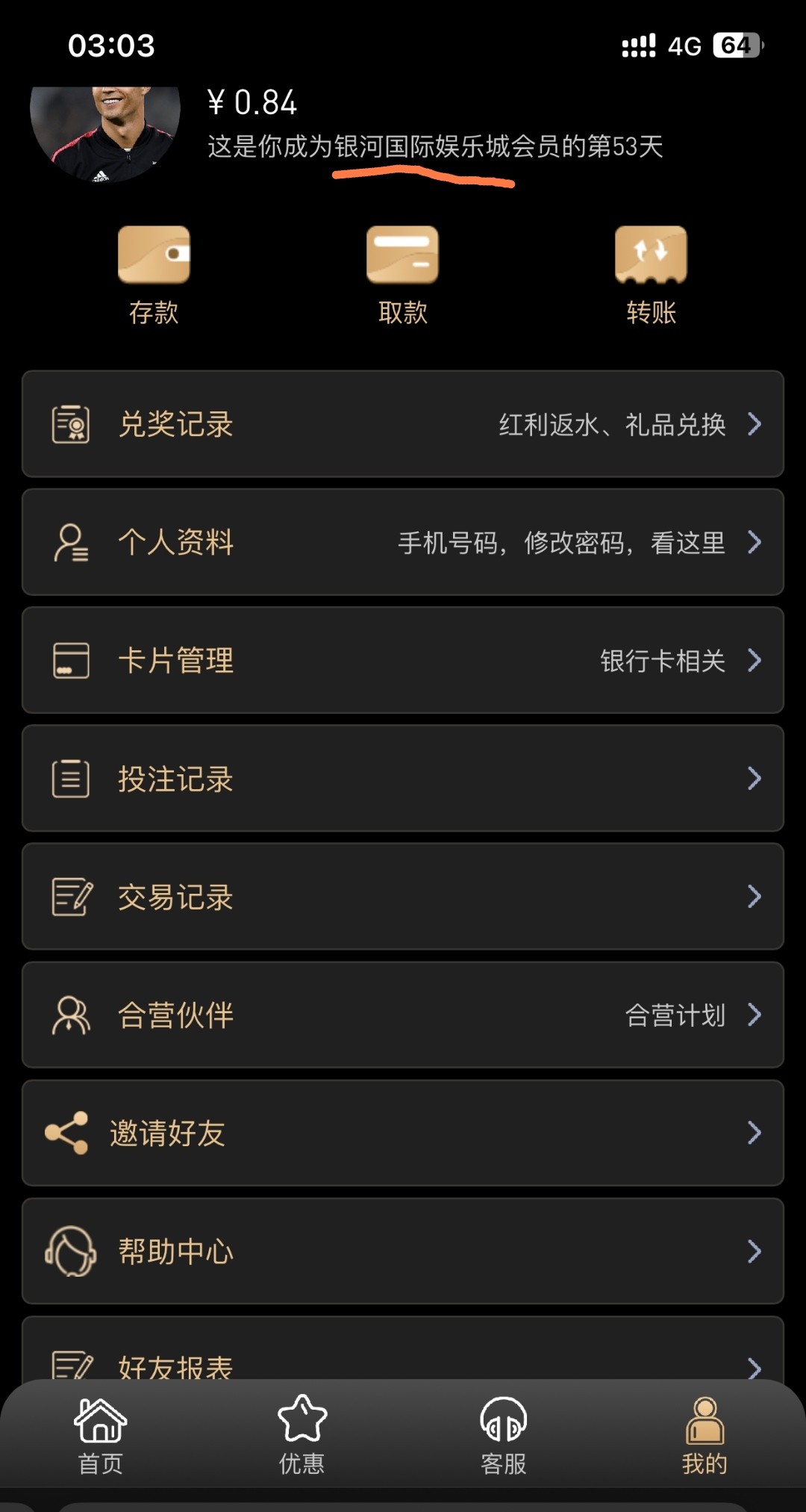The image size is (806, 1512).
Task: Check 投注记录 betting records
Action: point(403,778)
